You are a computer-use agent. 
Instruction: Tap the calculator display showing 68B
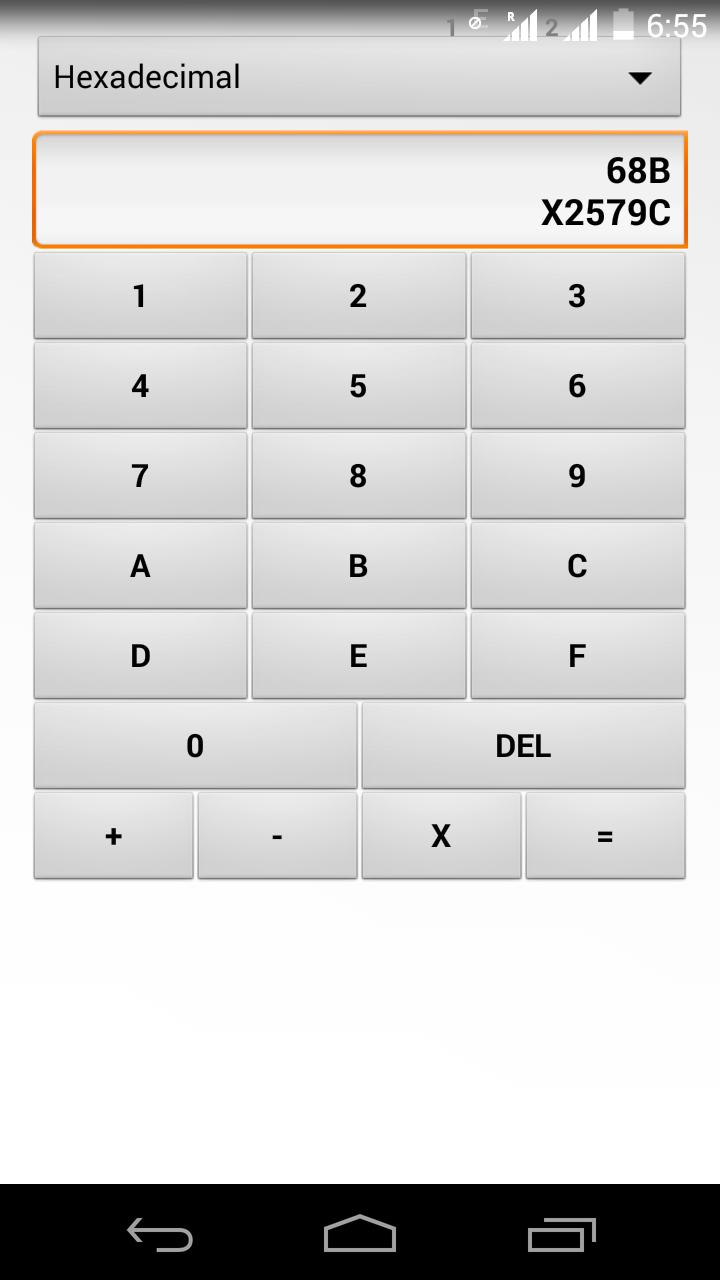(358, 188)
